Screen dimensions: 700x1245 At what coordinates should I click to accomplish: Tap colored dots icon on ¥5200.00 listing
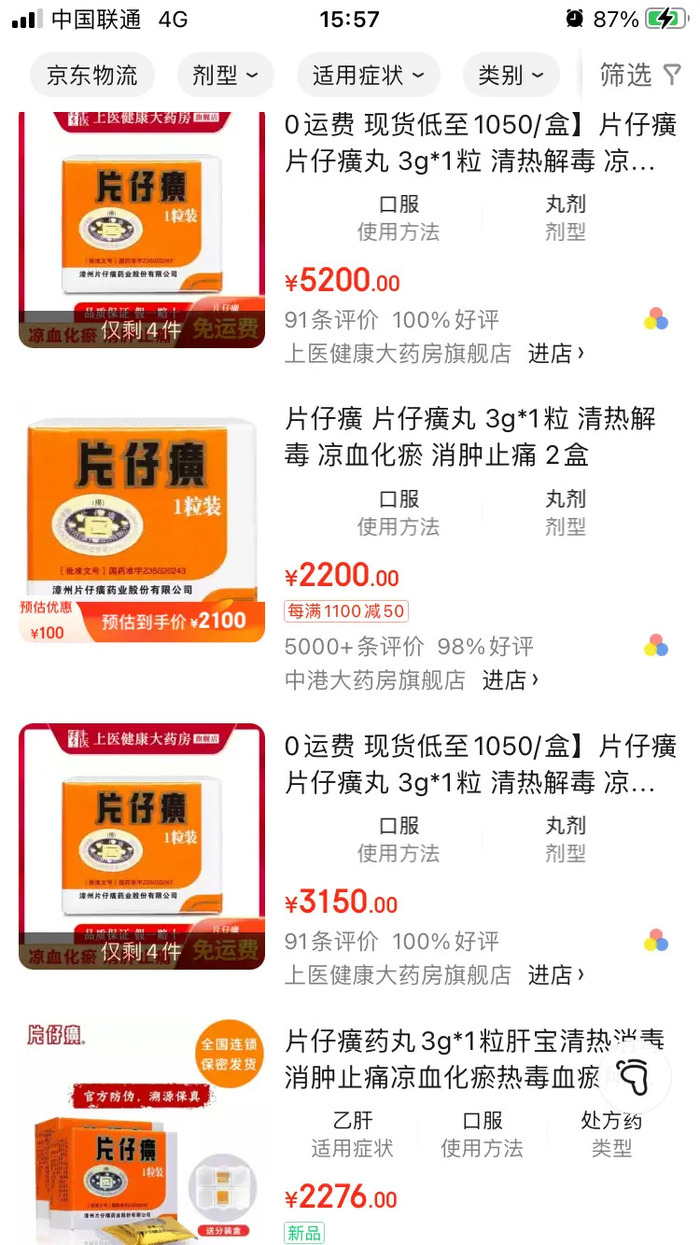(x=656, y=320)
